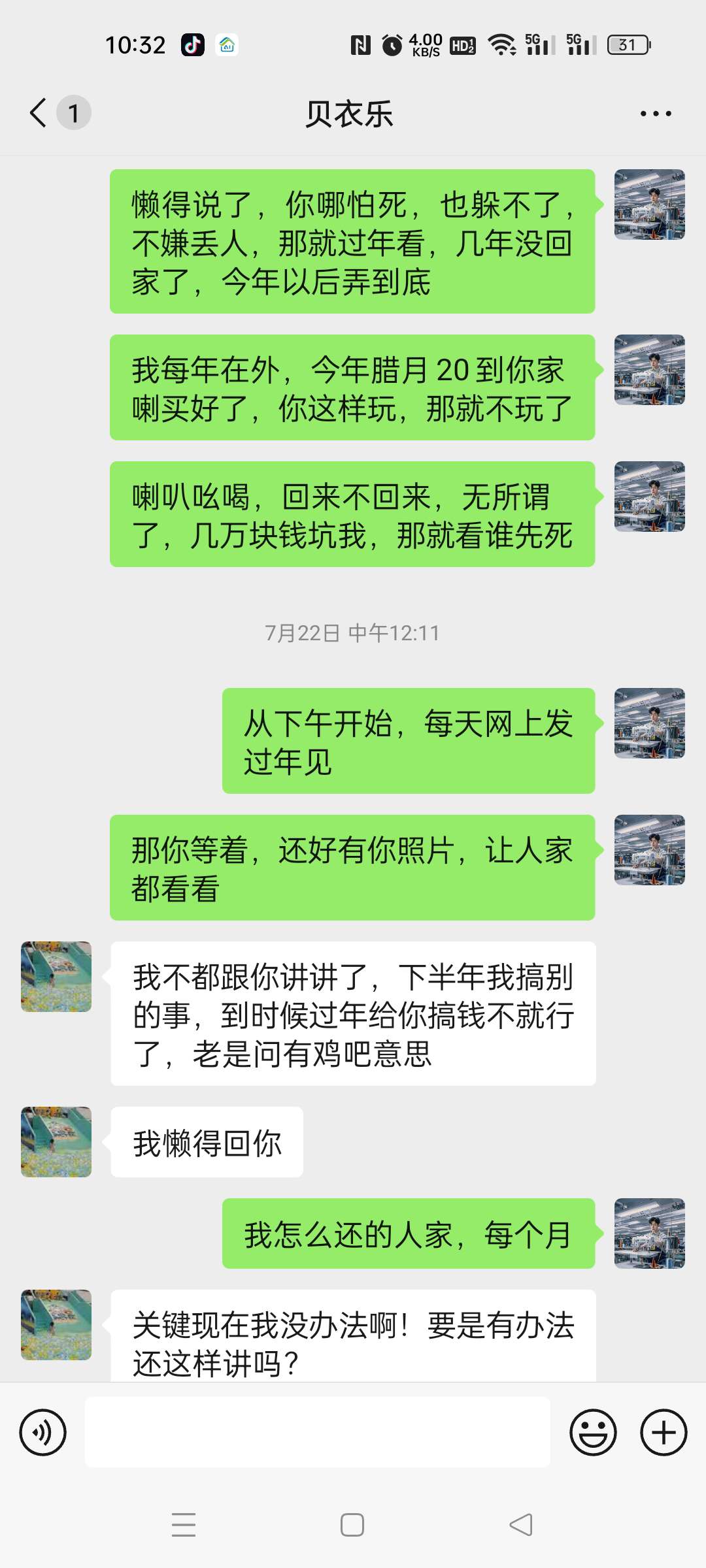Open your avatar beside "我怎么还的人家，每个月"
This screenshot has width=706, height=1568.
coord(649,1233)
